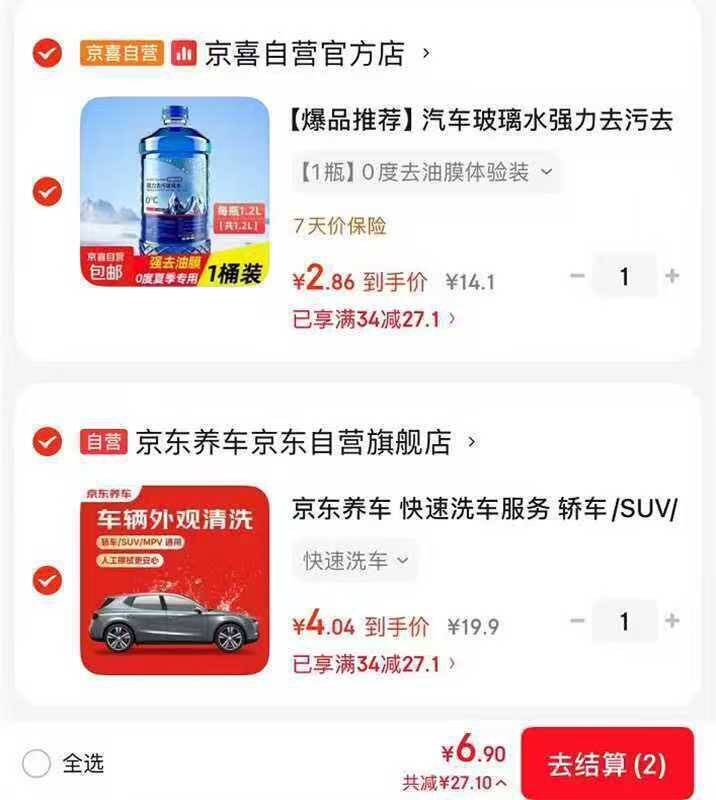
Task: Open the 京喜自营官方店 store page
Action: [x=305, y=53]
